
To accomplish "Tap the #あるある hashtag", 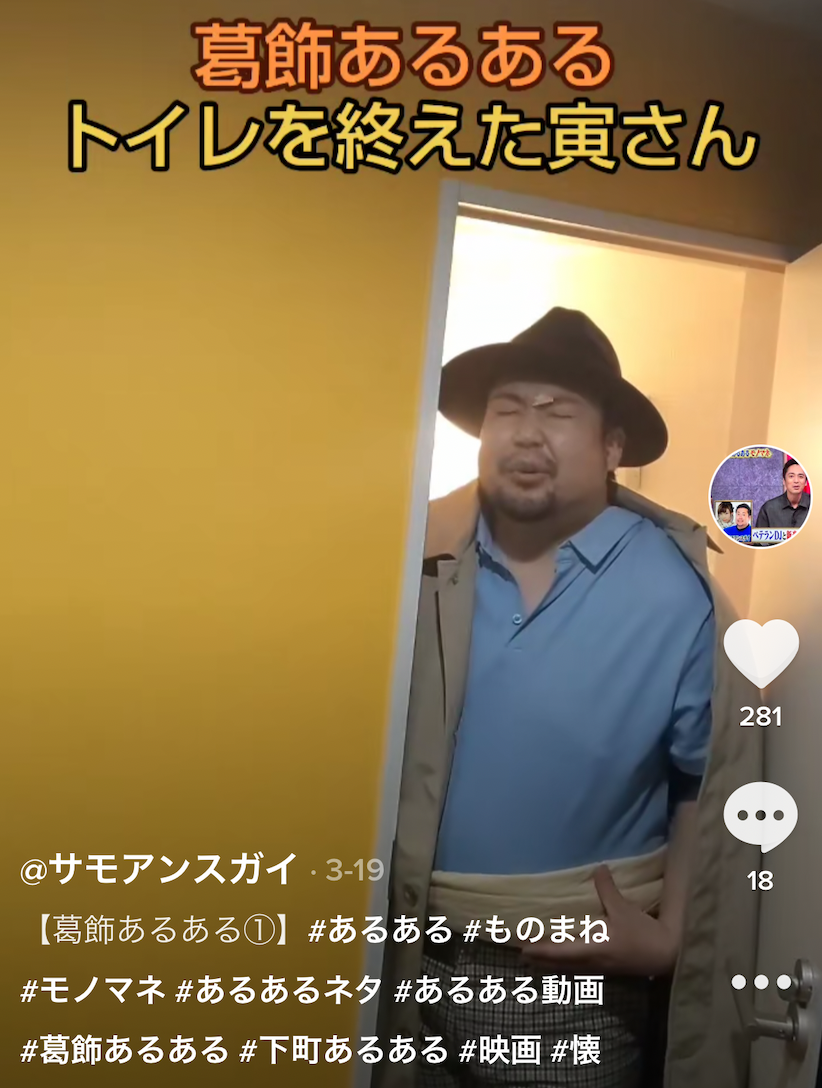I will click(x=381, y=930).
